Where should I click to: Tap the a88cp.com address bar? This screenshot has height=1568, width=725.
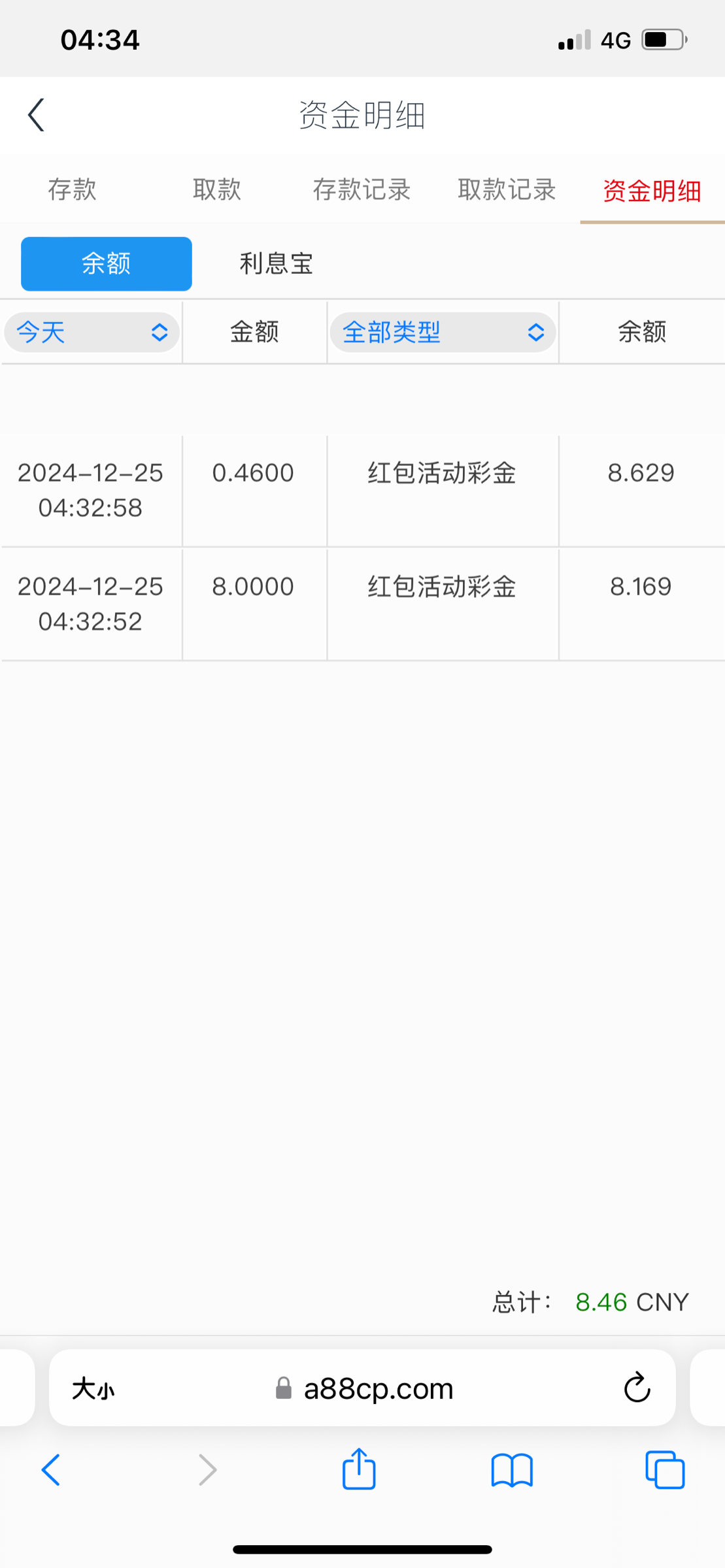pos(364,1388)
